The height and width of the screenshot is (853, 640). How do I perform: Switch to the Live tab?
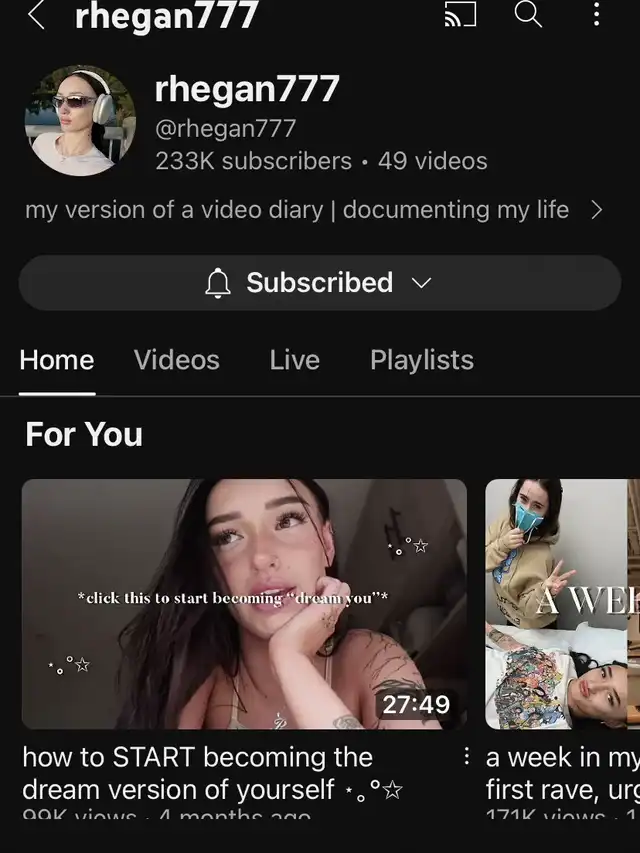[294, 360]
